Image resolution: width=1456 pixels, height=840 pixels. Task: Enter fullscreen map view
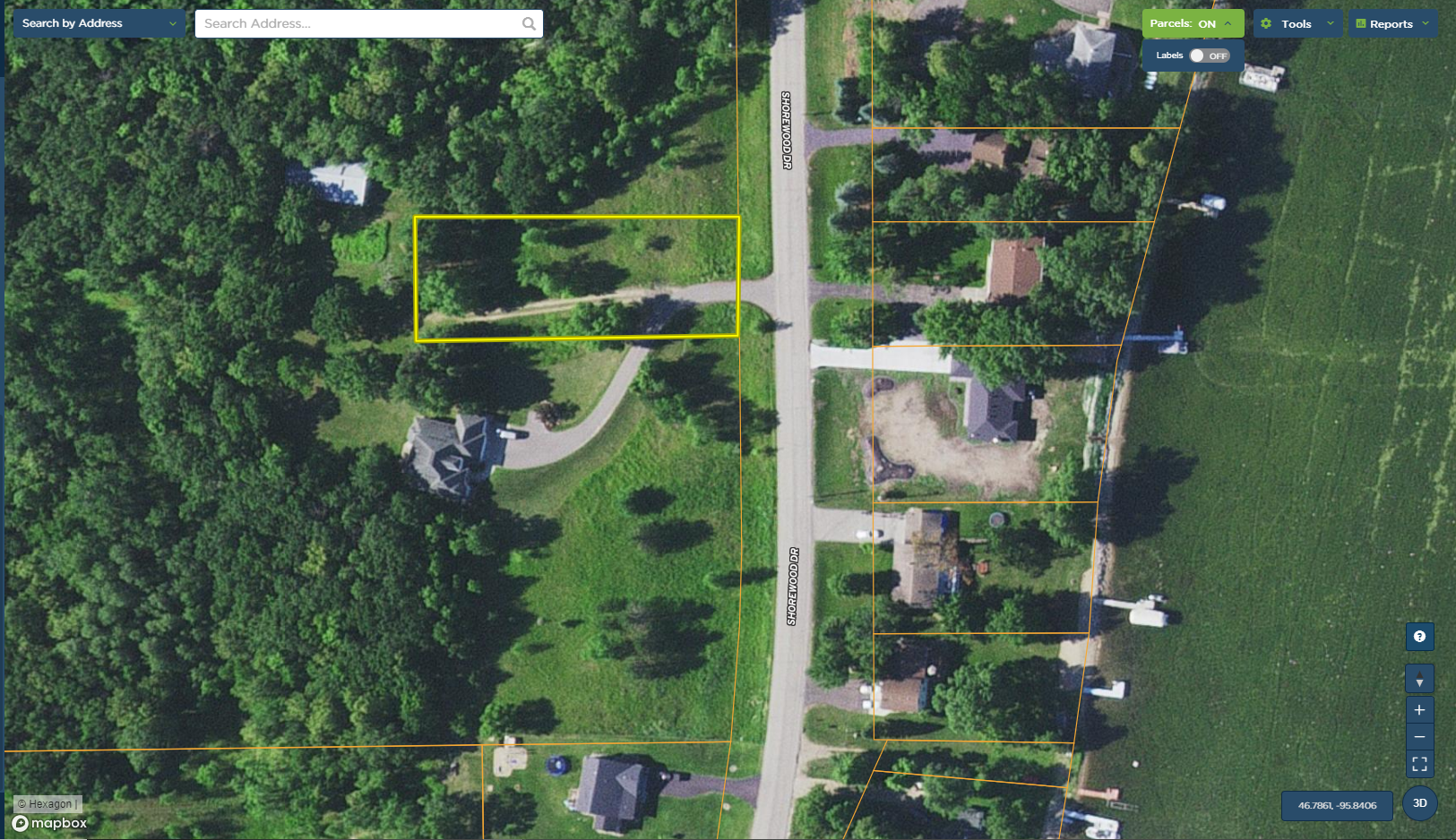[1419, 764]
